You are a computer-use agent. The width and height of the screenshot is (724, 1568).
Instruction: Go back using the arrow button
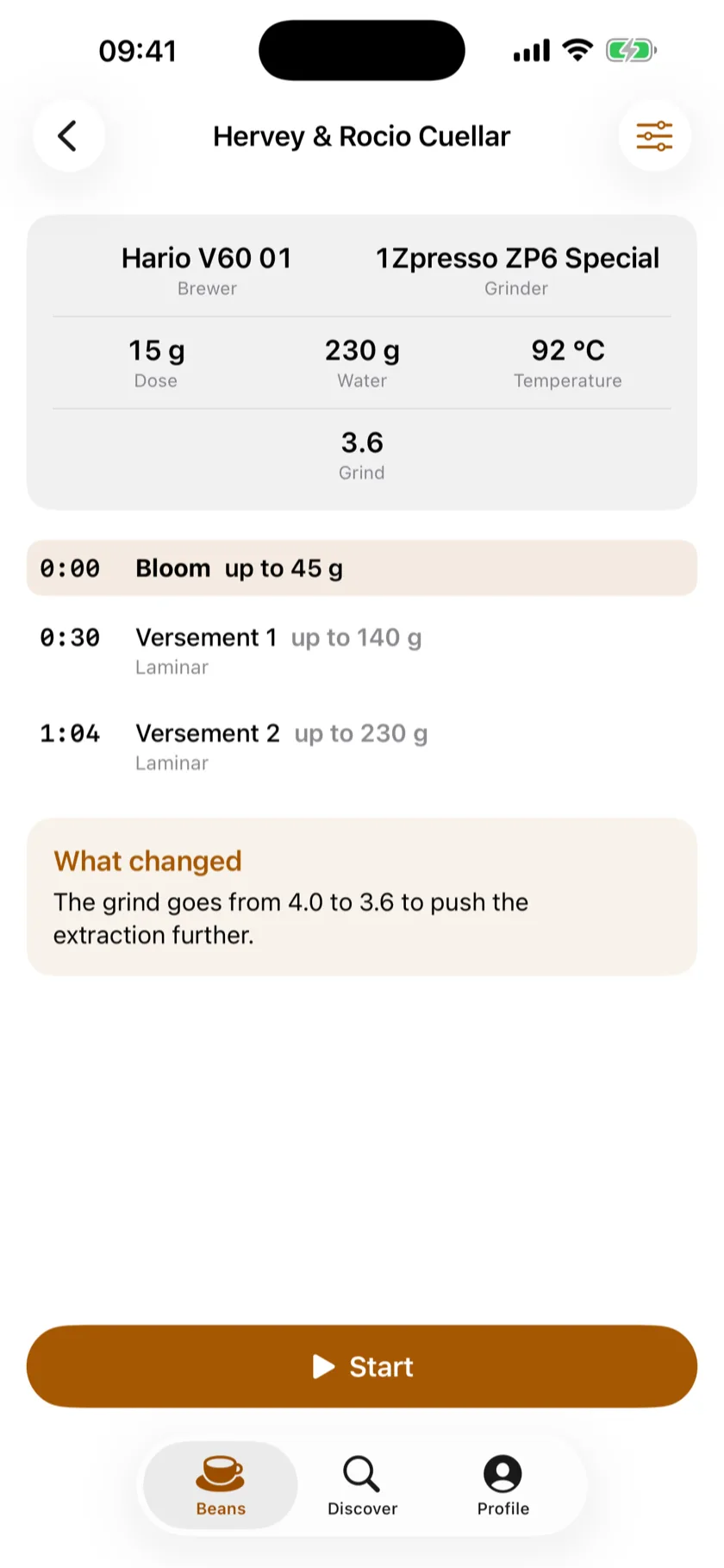68,136
